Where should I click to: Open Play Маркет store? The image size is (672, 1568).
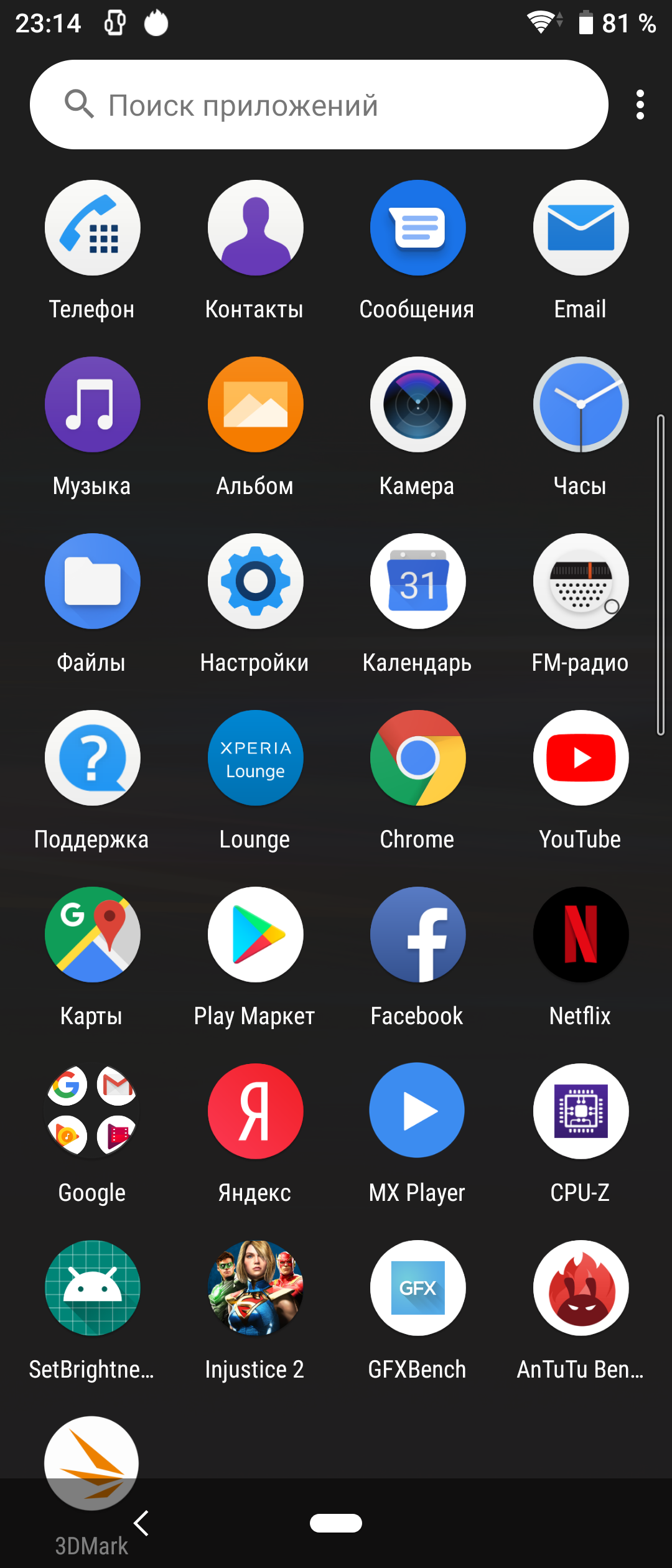pos(255,935)
